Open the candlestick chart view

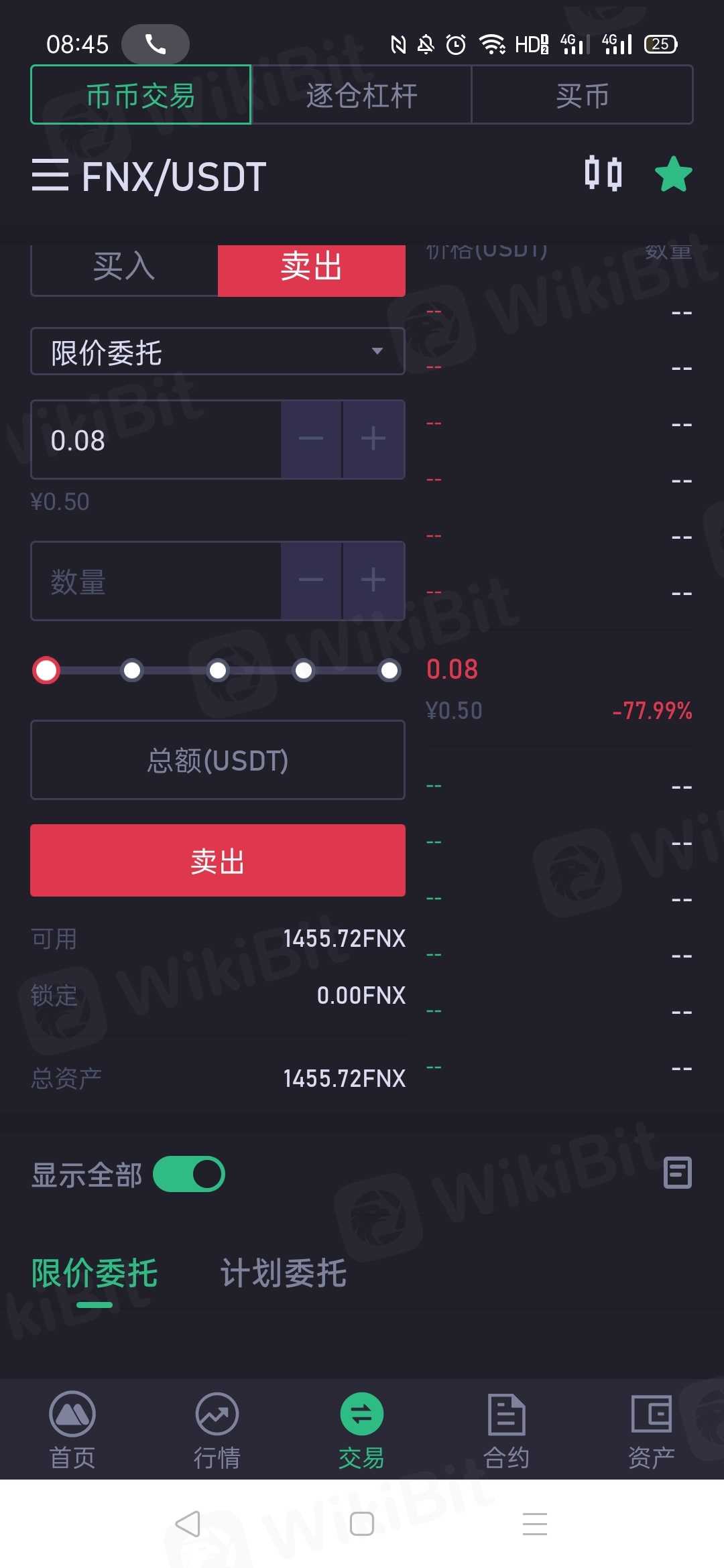pyautogui.click(x=603, y=174)
